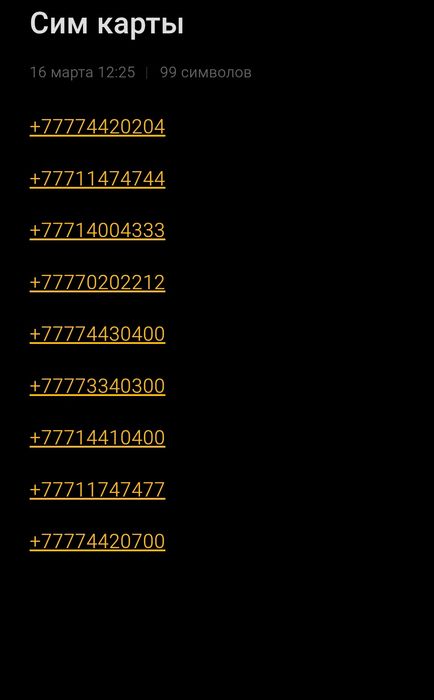Image resolution: width=434 pixels, height=700 pixels.
Task: Open the phone link +77773340300
Action: point(97,386)
